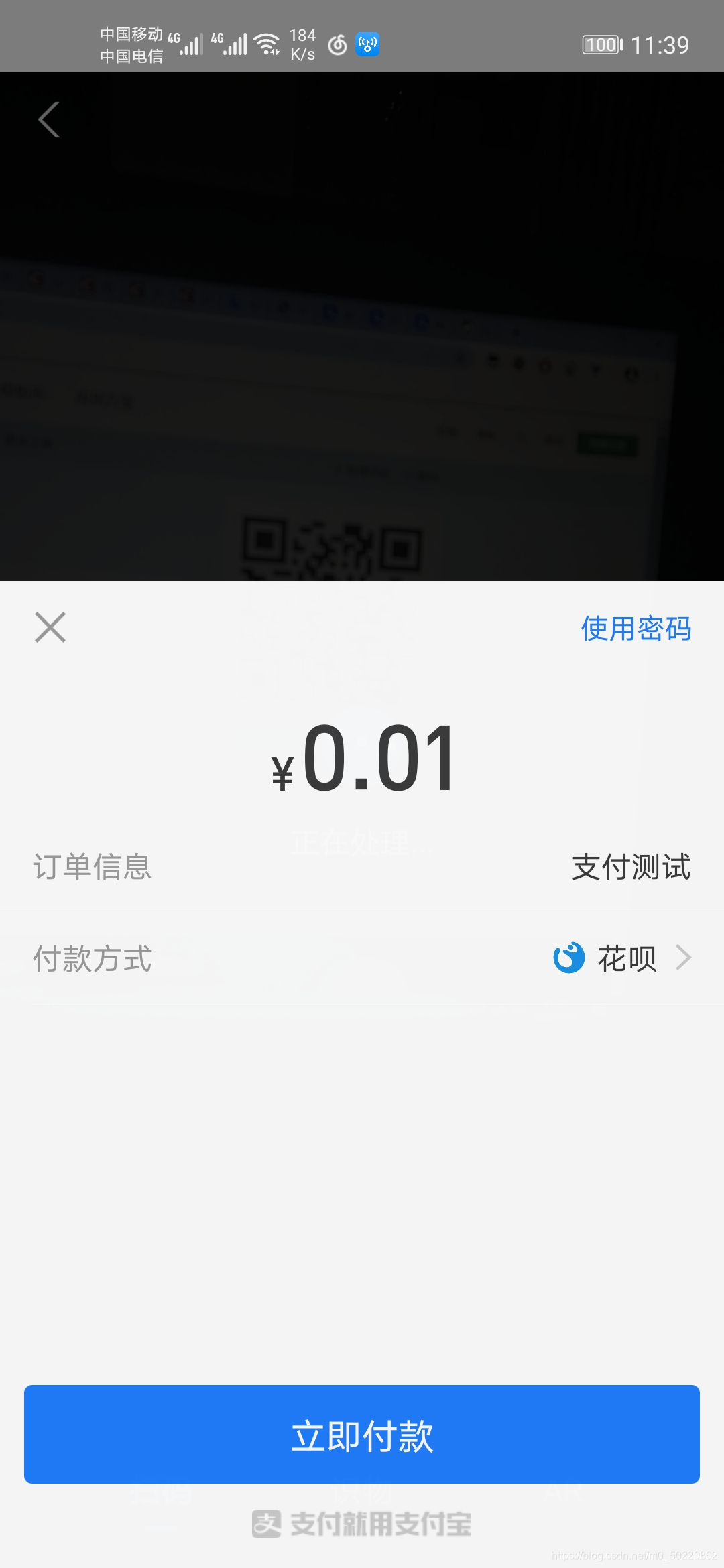Tap the battery indicator showing 100
This screenshot has height=1568, width=724.
tap(600, 44)
